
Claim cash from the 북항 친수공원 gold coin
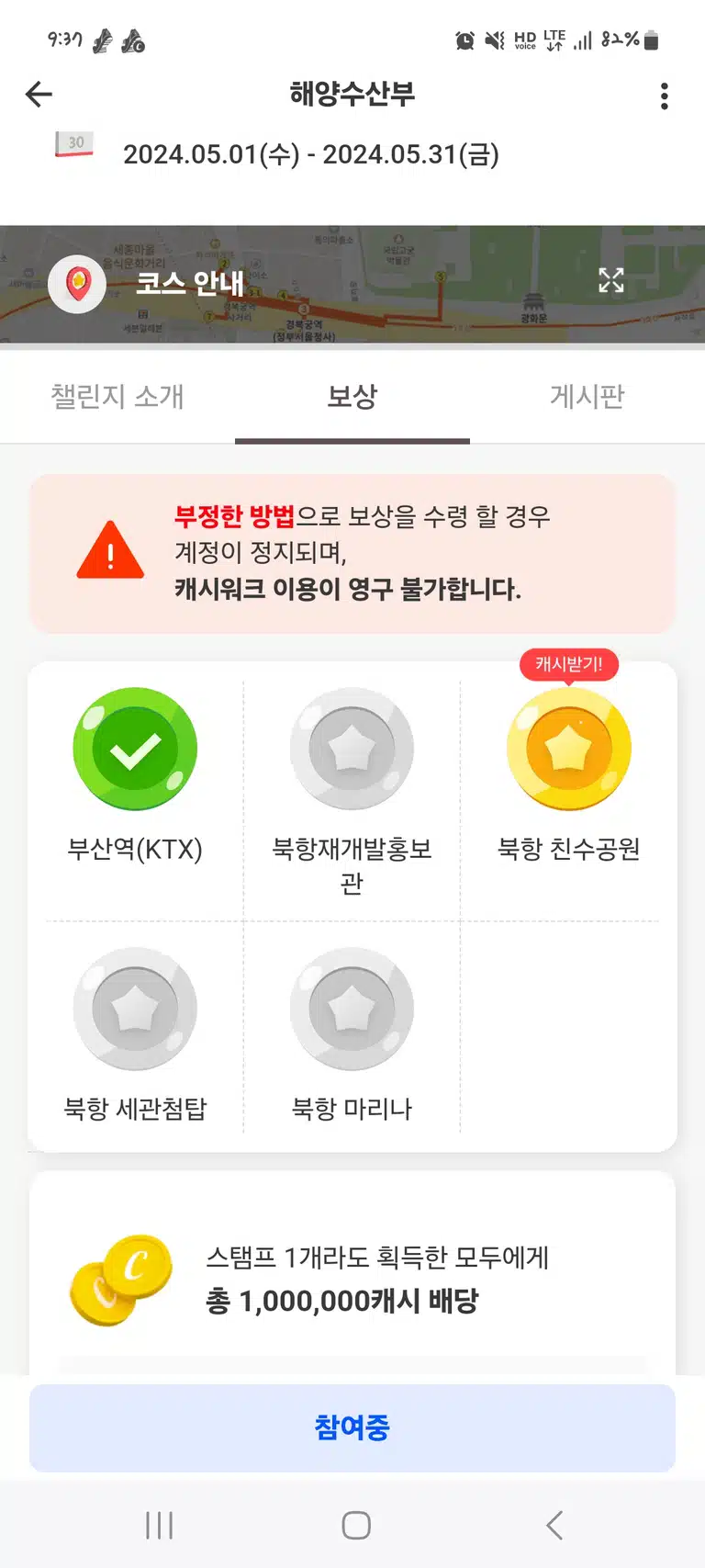pyautogui.click(x=569, y=749)
